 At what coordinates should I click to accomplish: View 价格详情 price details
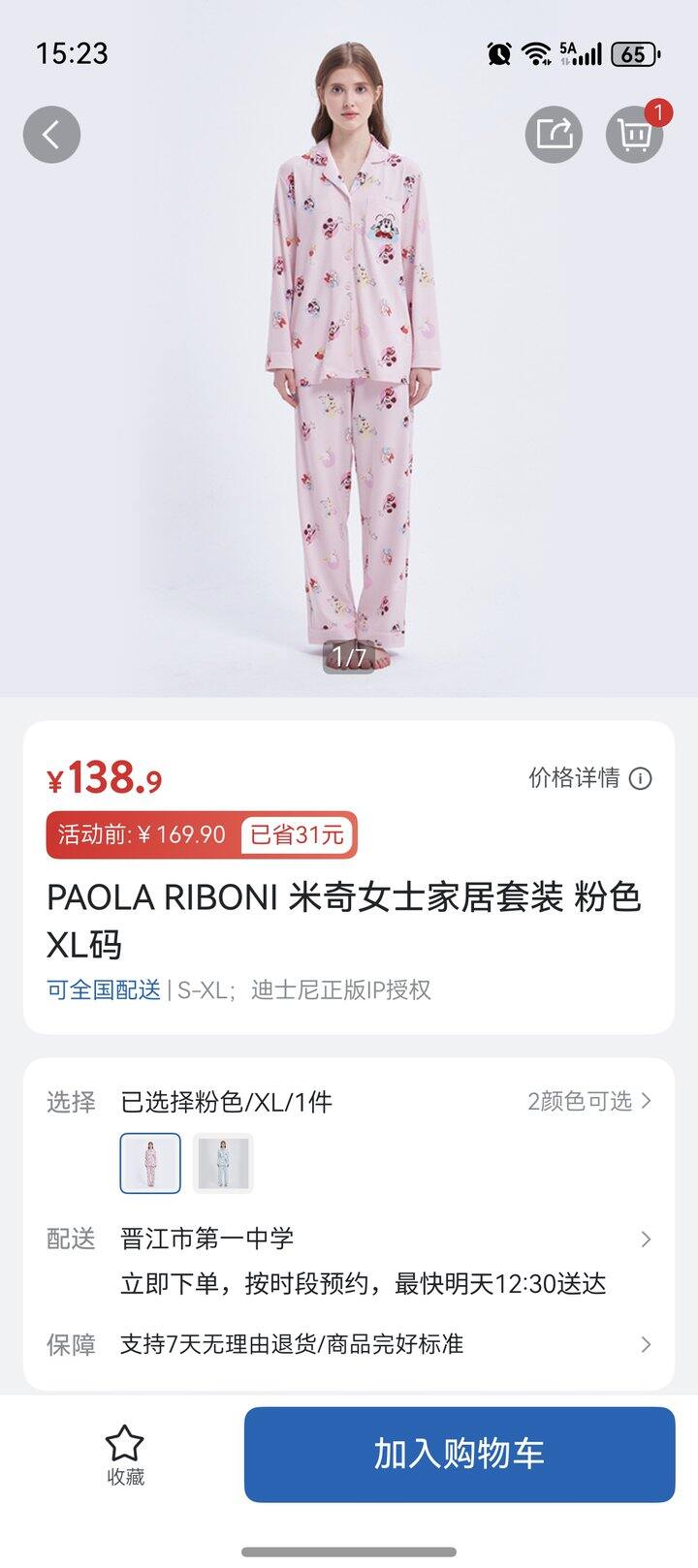coord(589,778)
